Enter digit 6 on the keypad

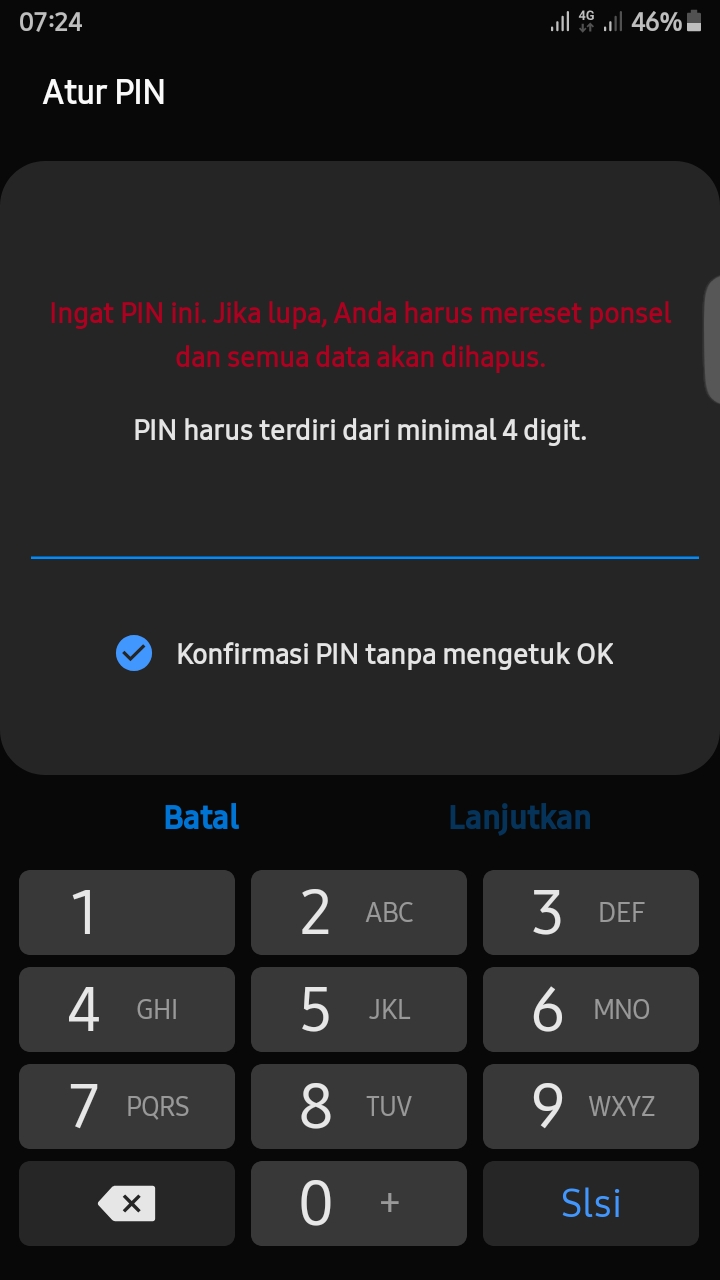tap(591, 1009)
